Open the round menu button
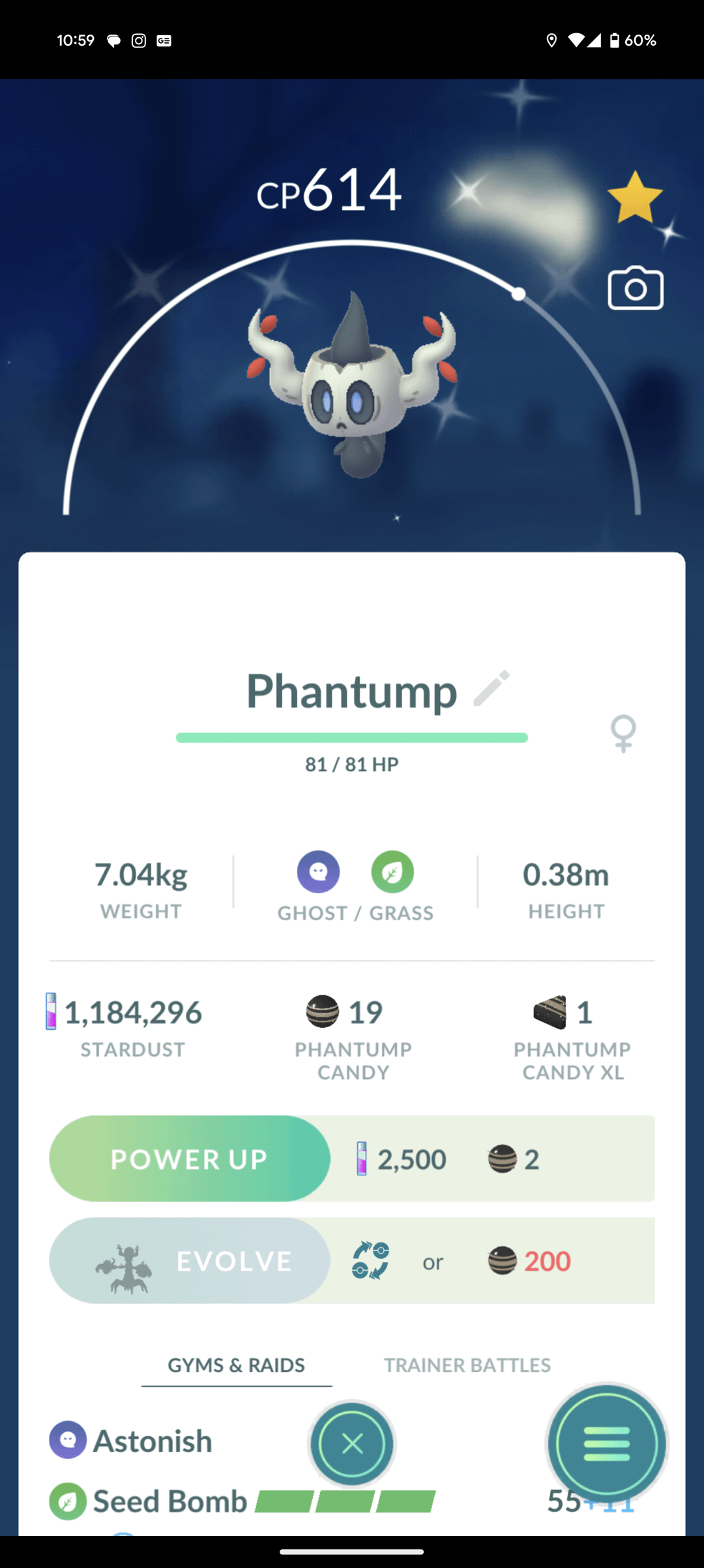This screenshot has height=1568, width=704. [x=606, y=1444]
